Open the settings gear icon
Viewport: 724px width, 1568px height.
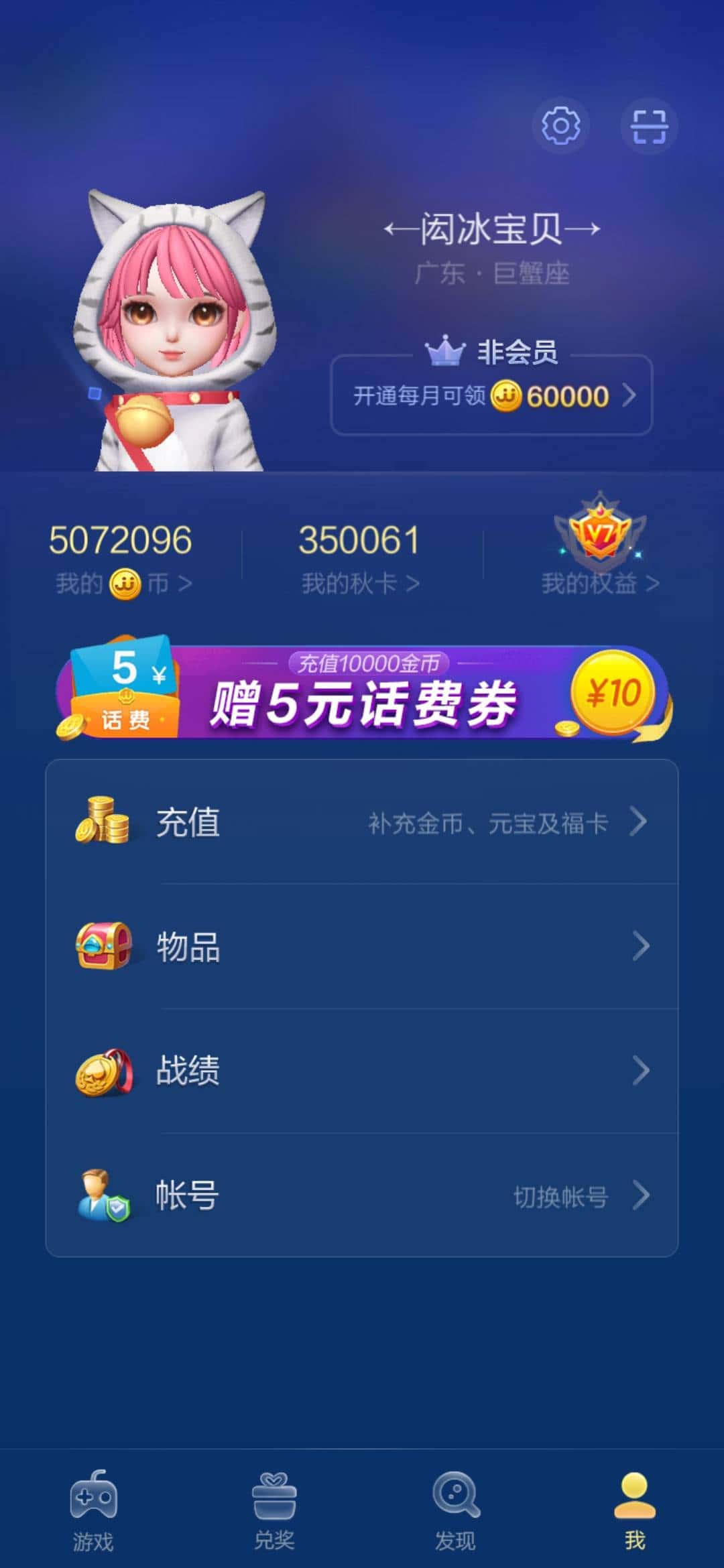click(x=562, y=125)
